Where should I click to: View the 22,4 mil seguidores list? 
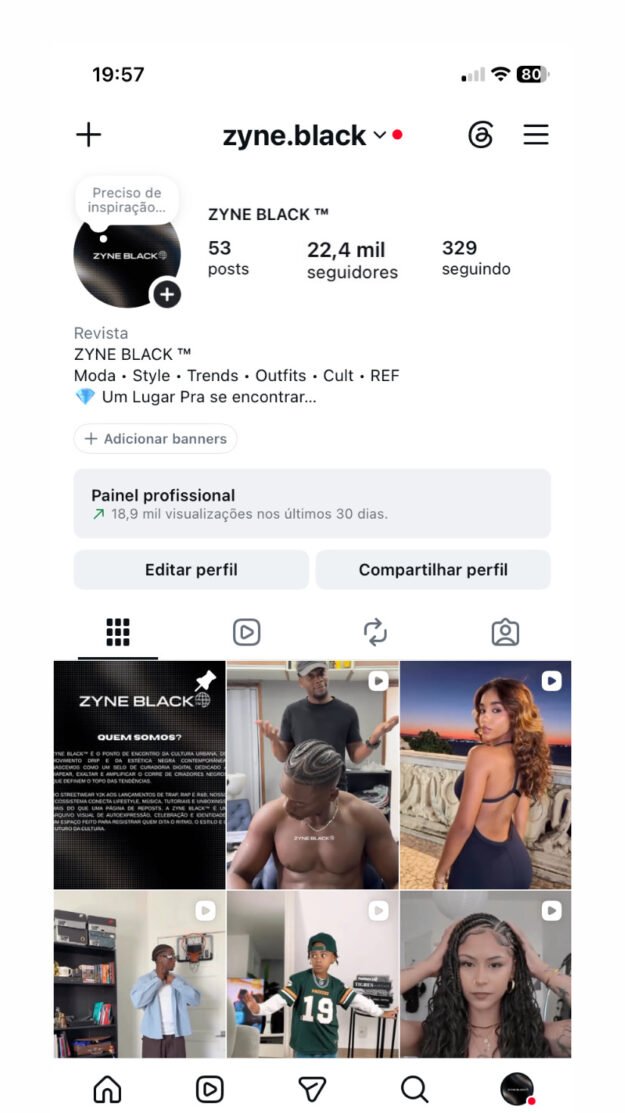352,260
